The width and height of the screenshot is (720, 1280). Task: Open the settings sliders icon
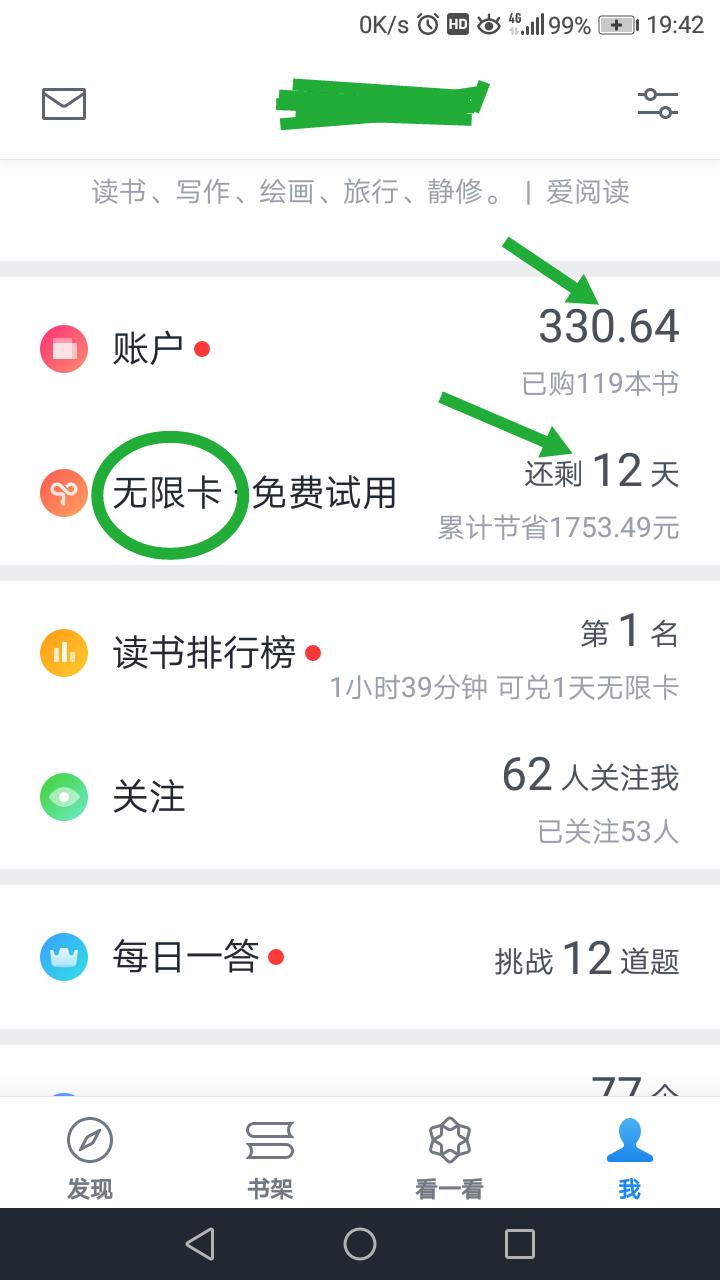coord(658,104)
